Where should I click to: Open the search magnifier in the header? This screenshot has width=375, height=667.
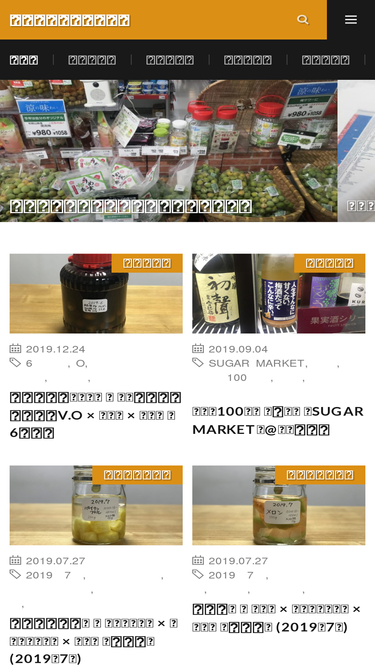click(303, 20)
